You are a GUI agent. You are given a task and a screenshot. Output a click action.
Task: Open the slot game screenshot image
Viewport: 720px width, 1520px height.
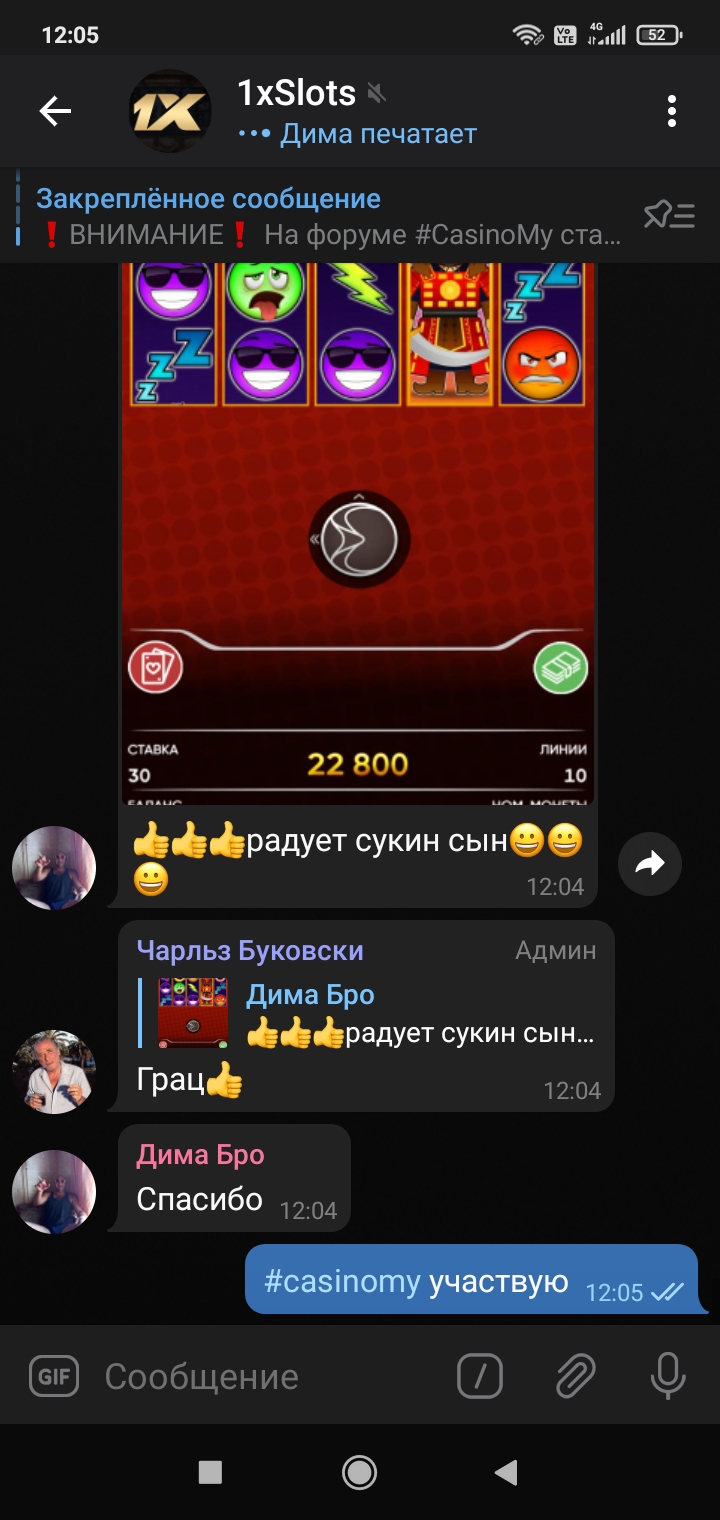(358, 530)
